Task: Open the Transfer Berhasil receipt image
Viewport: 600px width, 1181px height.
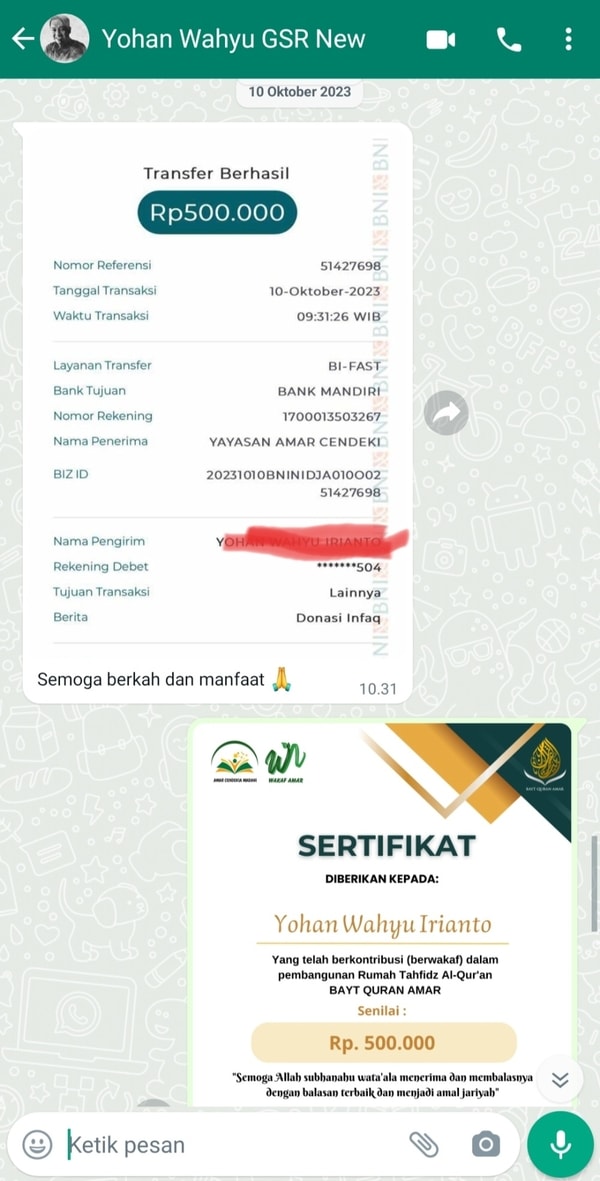Action: (217, 400)
